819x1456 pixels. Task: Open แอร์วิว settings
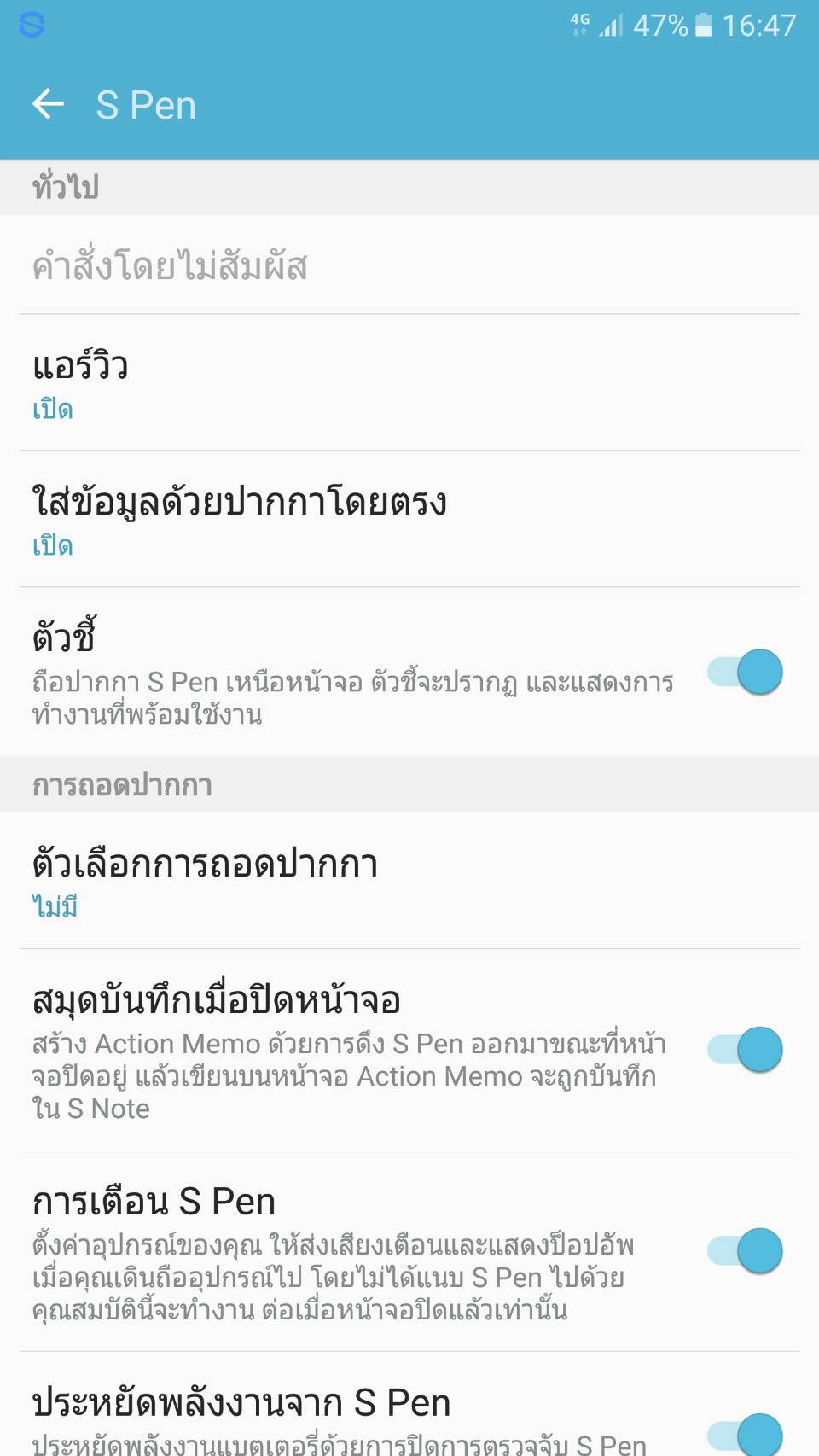click(409, 383)
